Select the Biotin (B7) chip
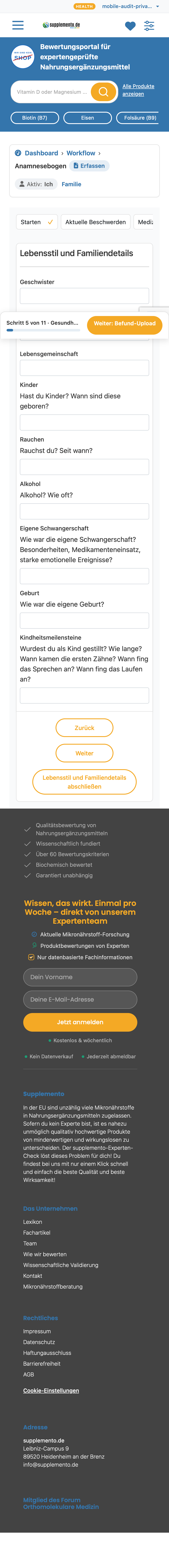Image resolution: width=169 pixels, height=1568 pixels. (x=35, y=117)
